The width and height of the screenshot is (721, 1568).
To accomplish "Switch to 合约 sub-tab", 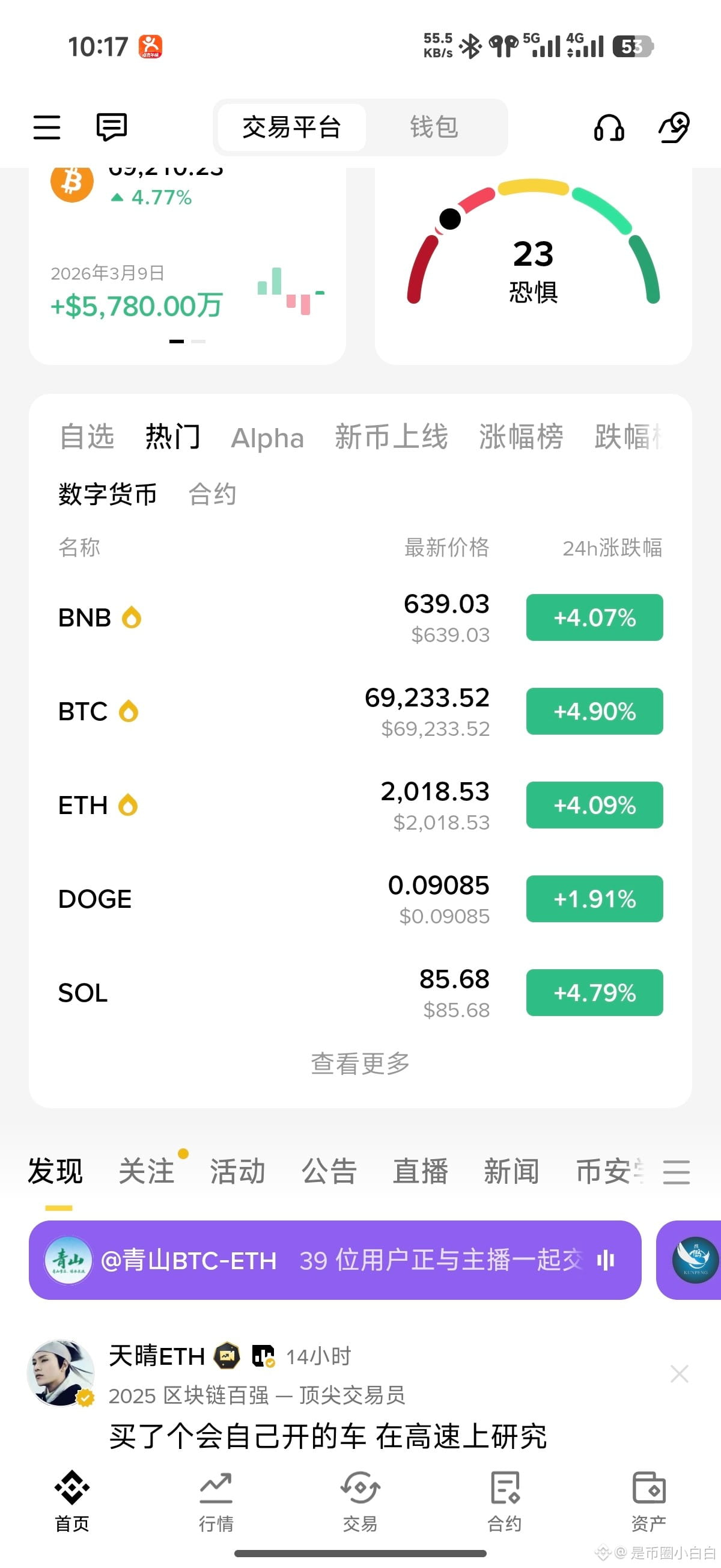I will click(x=212, y=494).
